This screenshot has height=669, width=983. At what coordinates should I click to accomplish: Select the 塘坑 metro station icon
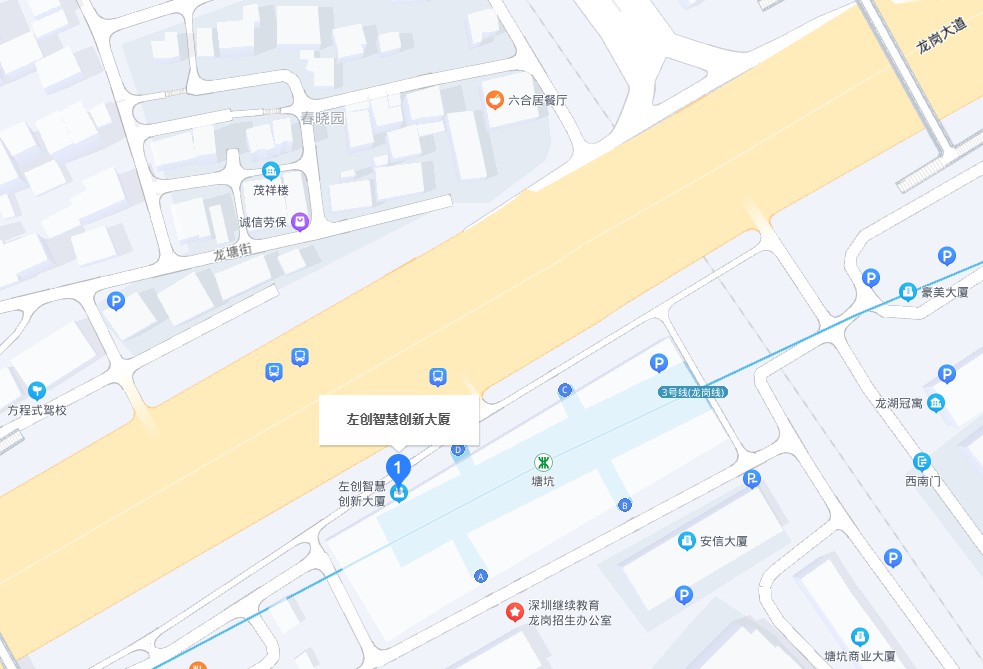tap(543, 462)
